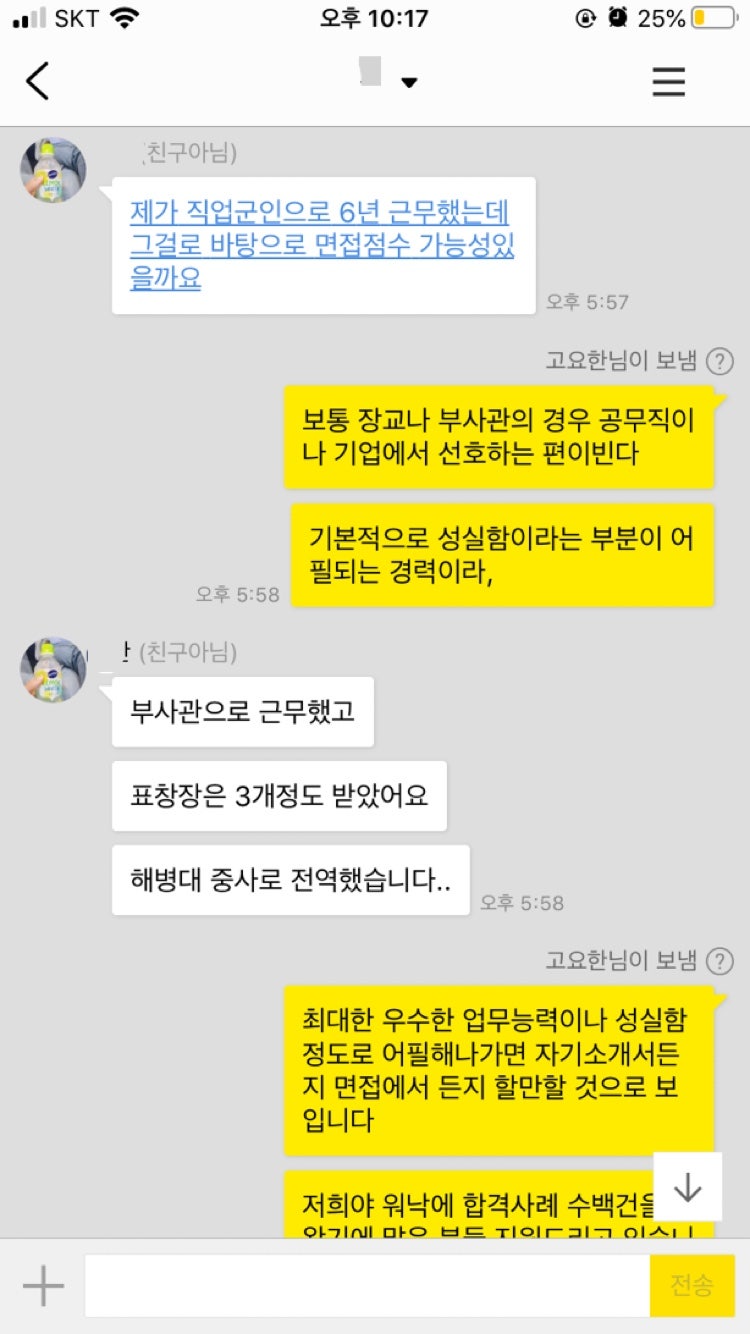The height and width of the screenshot is (1334, 750).
Task: Jump to latest messages with the down arrow
Action: coord(688,1186)
